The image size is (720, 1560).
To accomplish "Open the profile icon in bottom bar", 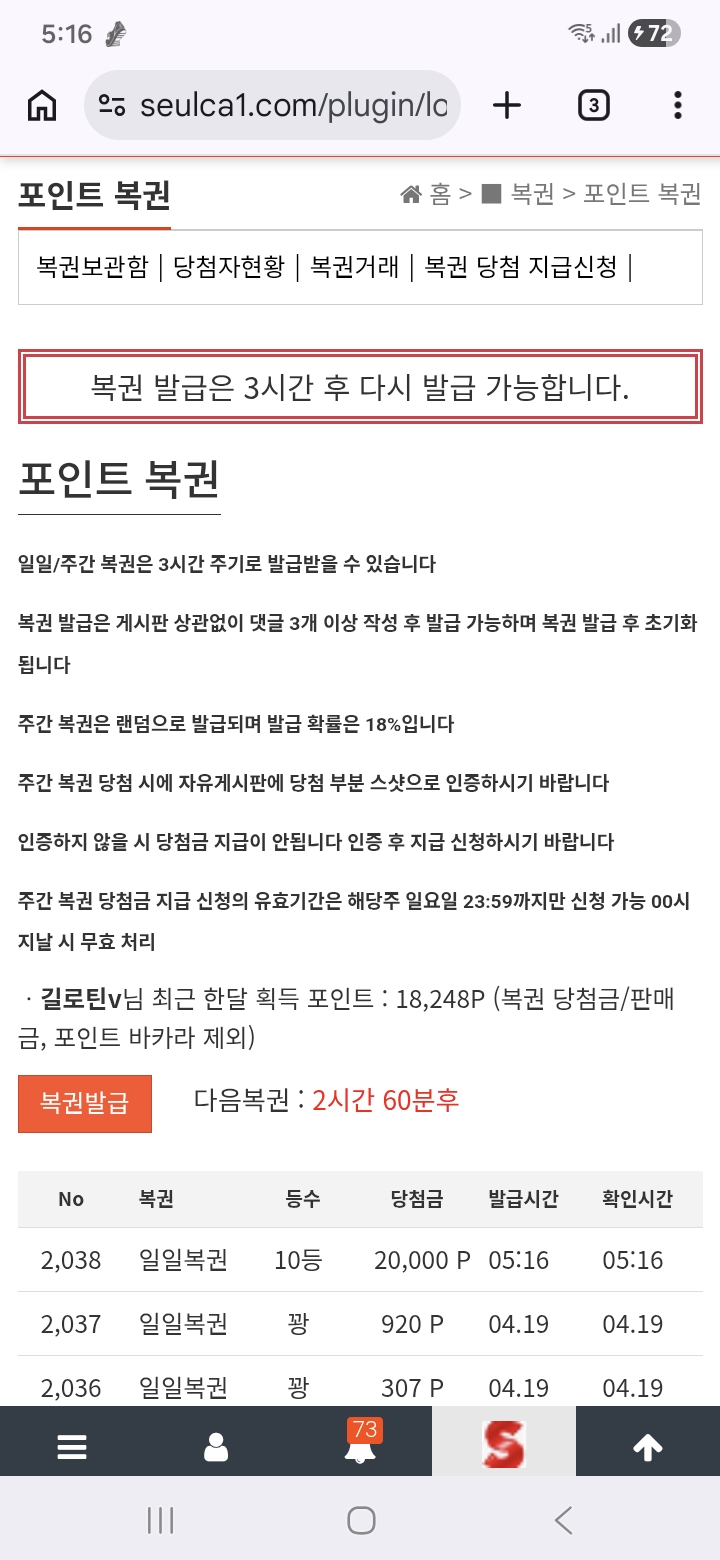I will click(216, 1447).
